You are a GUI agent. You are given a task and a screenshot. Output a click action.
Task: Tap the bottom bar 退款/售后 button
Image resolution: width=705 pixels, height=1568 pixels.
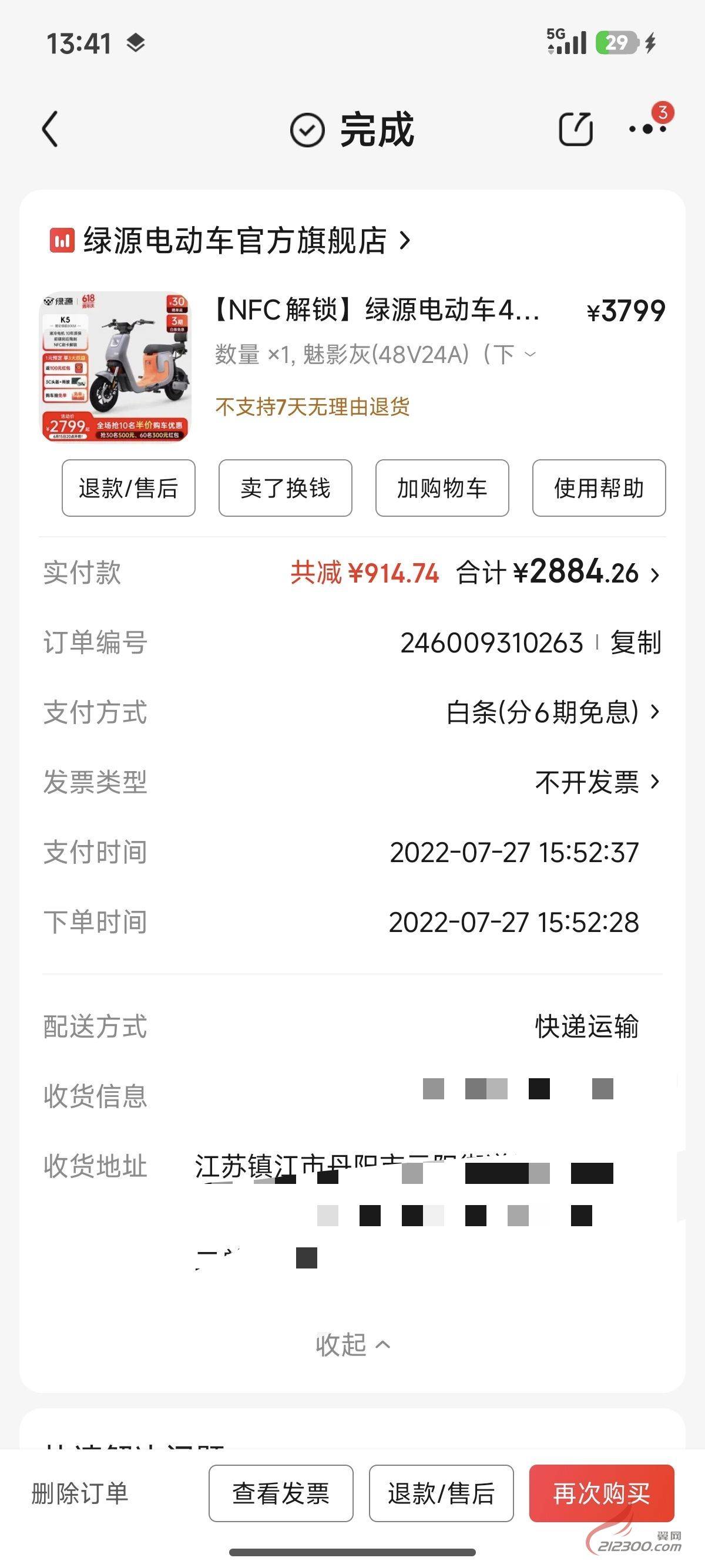pos(441,1493)
